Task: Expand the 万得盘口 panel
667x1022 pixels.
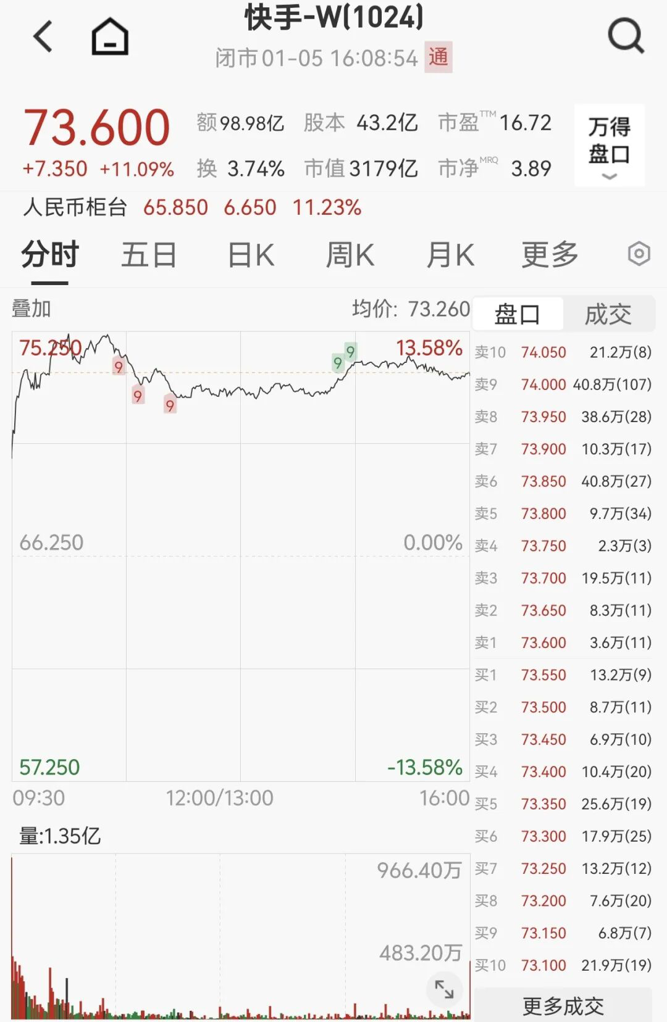Action: click(x=609, y=146)
